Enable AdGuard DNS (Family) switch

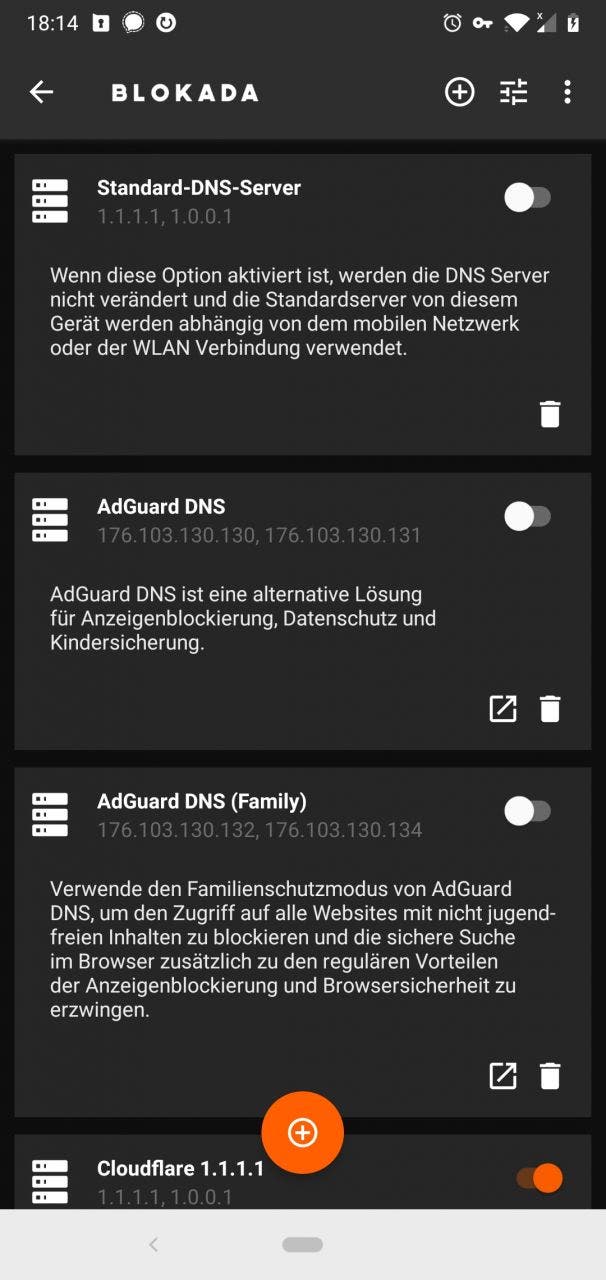pyautogui.click(x=527, y=811)
